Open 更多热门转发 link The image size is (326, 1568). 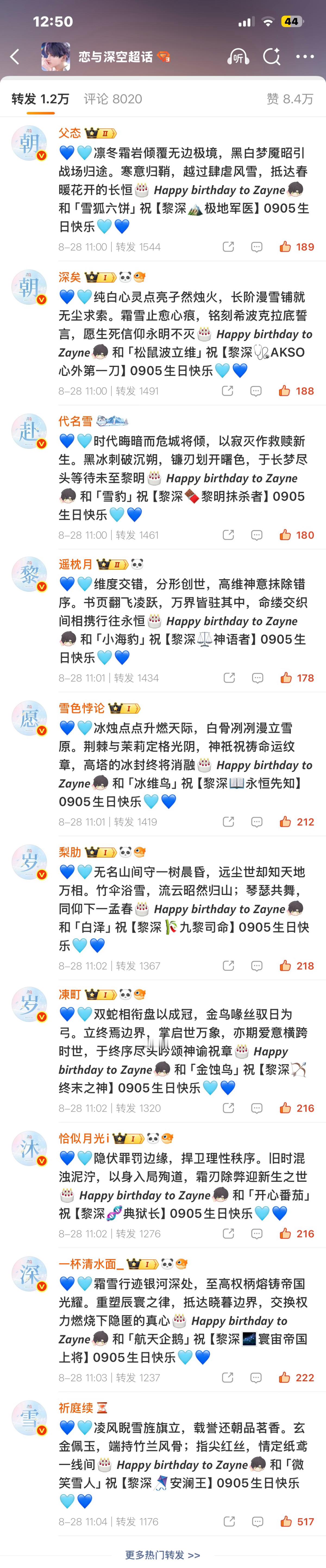tap(162, 1555)
